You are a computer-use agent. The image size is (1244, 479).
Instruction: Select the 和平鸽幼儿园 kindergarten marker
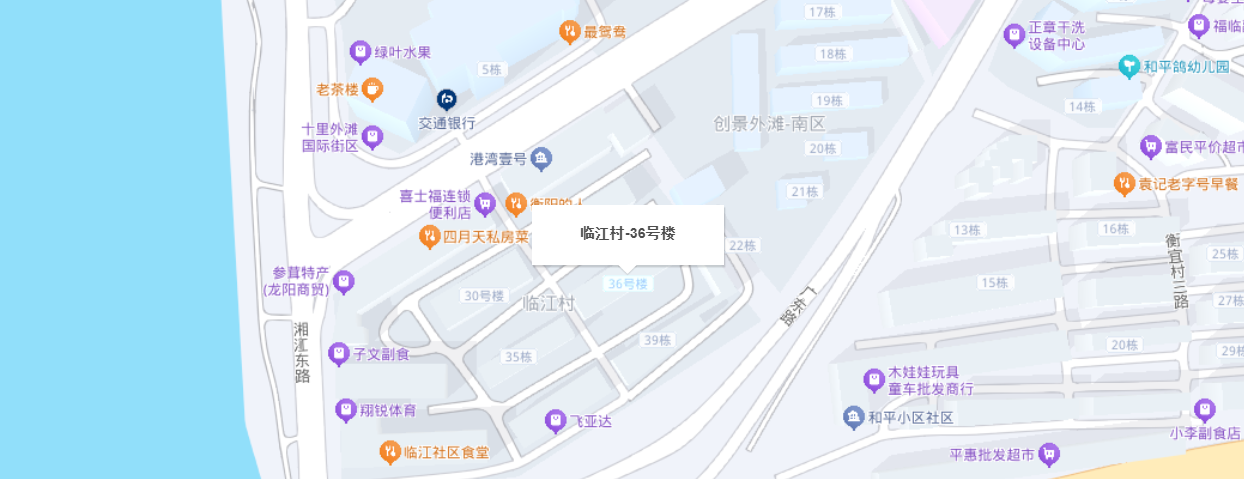(x=1129, y=67)
